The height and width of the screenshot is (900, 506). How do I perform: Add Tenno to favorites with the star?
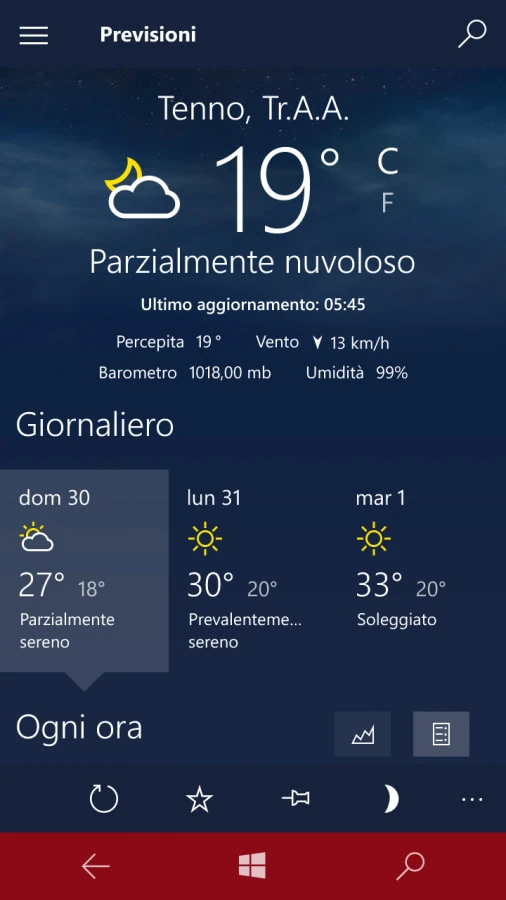point(200,799)
